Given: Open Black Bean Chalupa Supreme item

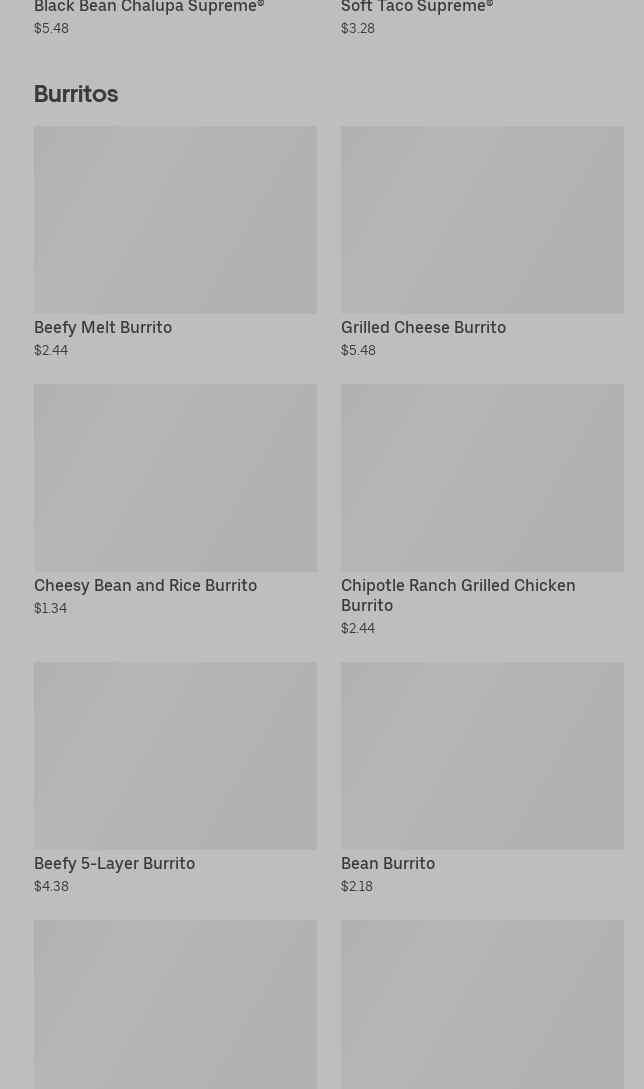Looking at the screenshot, I should click(148, 8).
